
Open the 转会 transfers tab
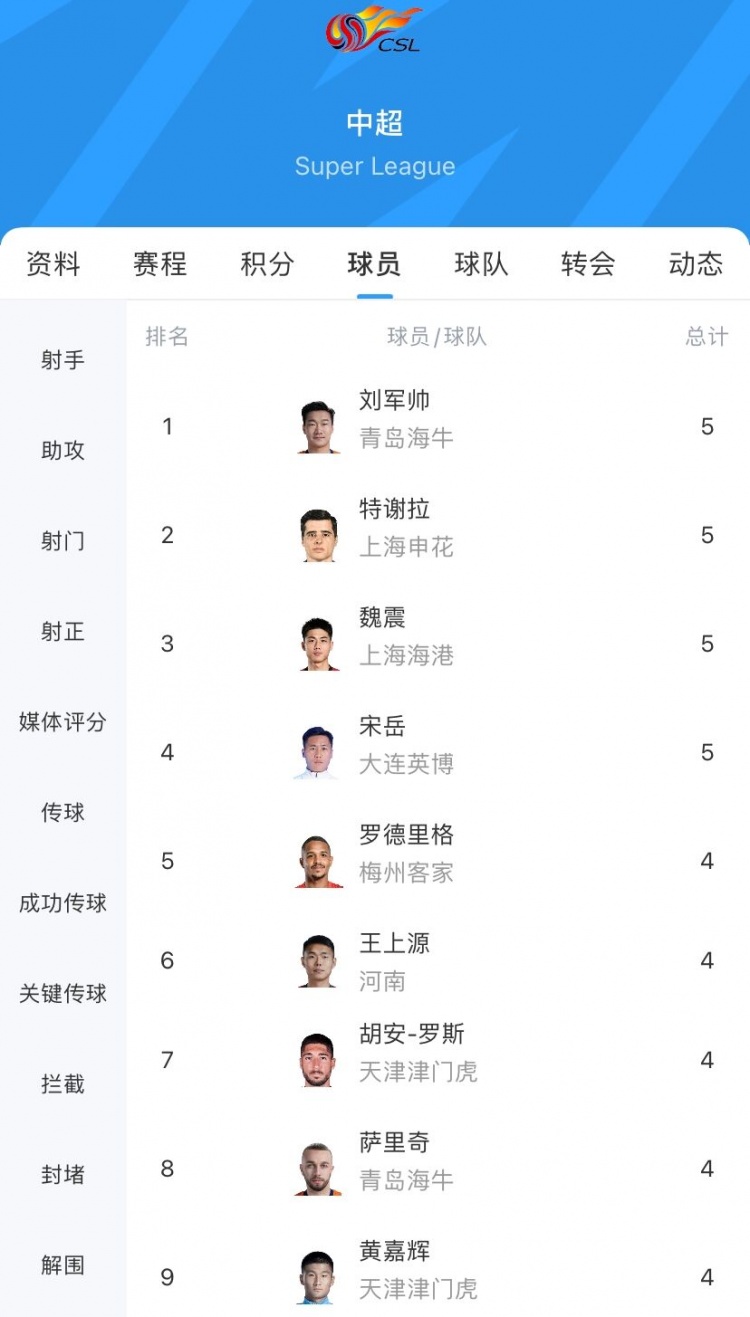tap(588, 264)
